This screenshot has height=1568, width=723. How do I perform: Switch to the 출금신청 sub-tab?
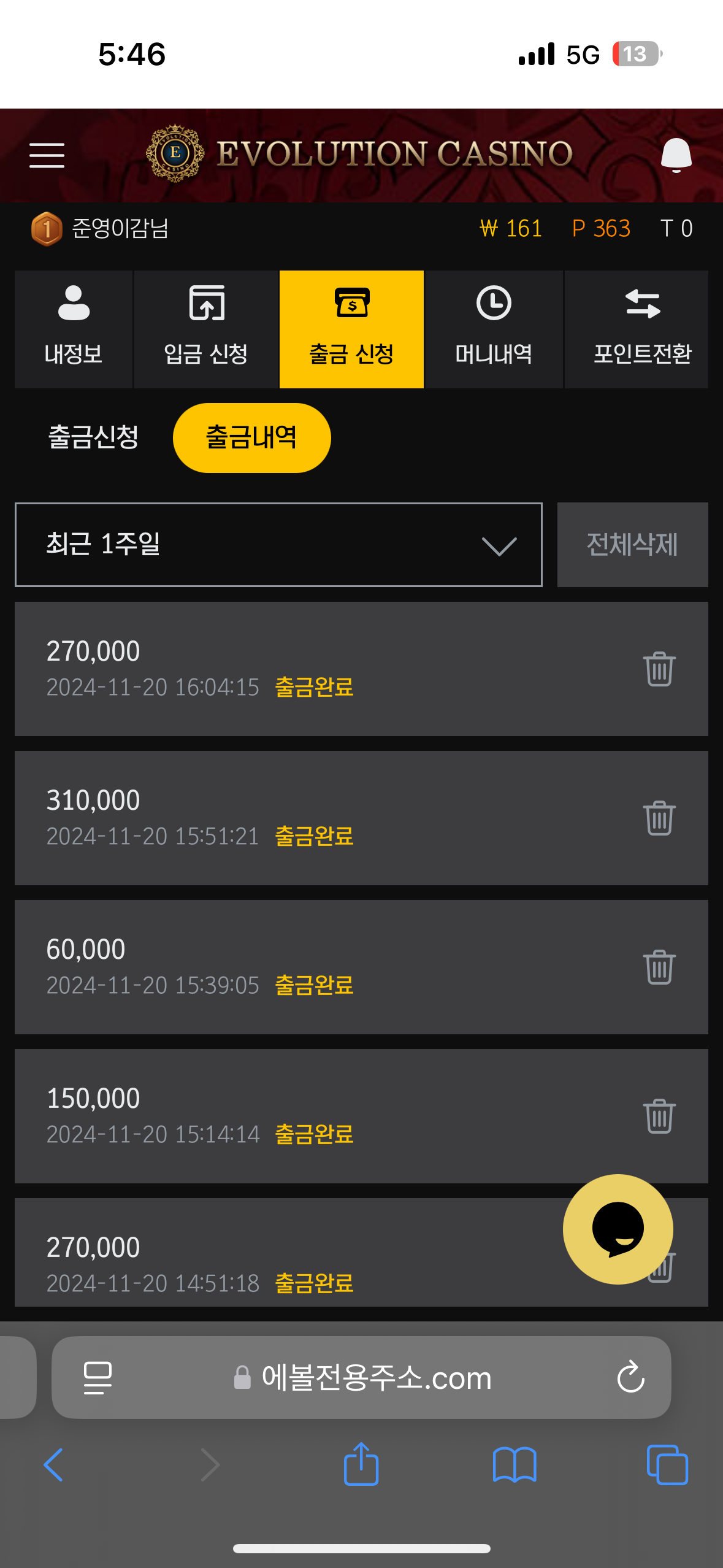93,437
